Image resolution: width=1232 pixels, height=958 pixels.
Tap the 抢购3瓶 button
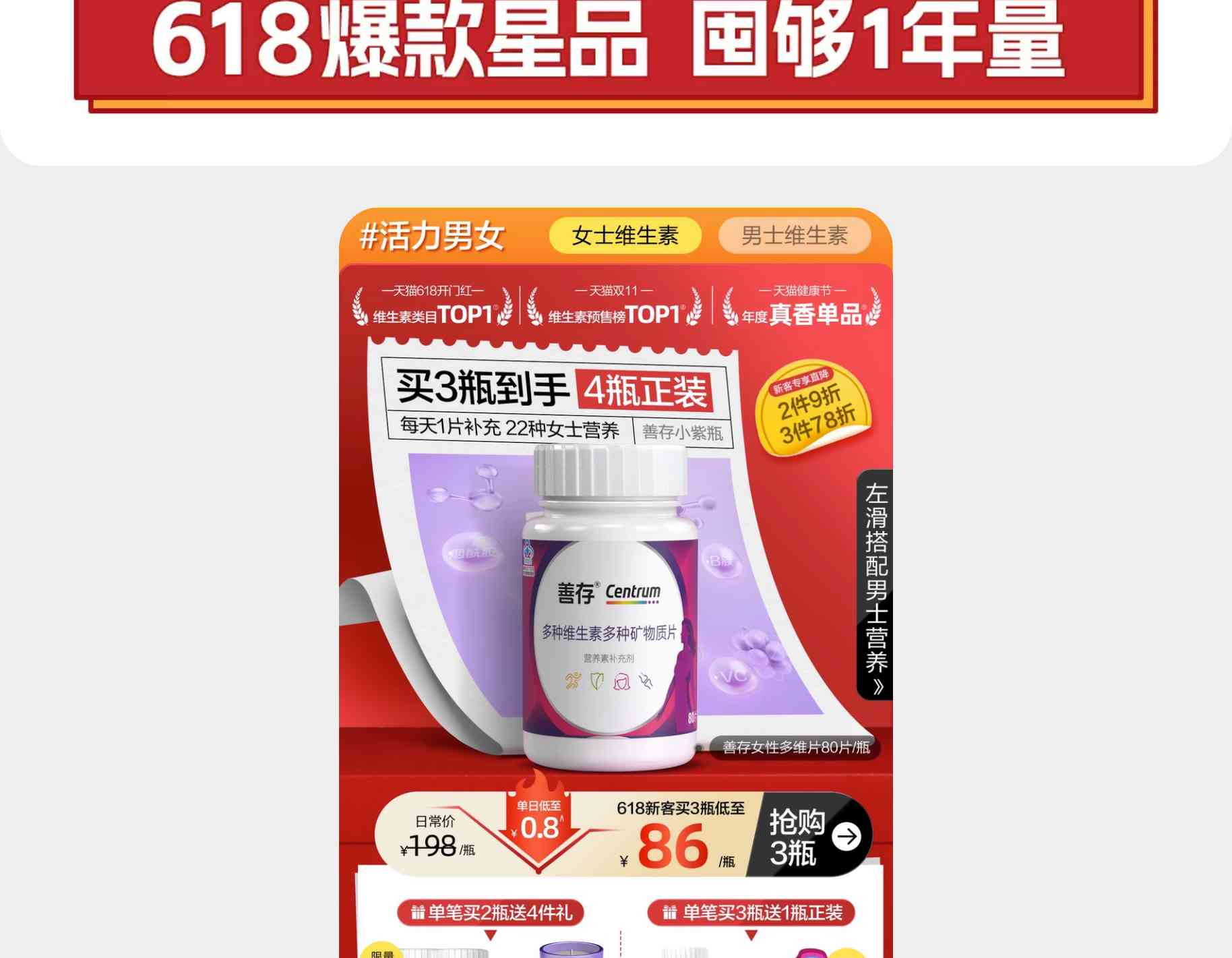[812, 837]
